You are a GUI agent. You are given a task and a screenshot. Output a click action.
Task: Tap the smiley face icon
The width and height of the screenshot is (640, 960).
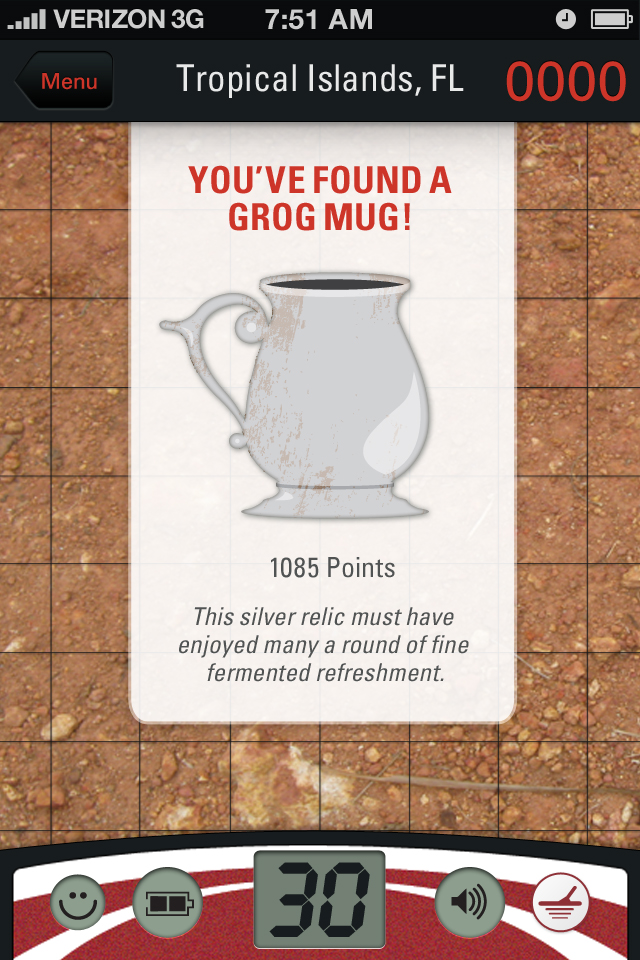(77, 903)
